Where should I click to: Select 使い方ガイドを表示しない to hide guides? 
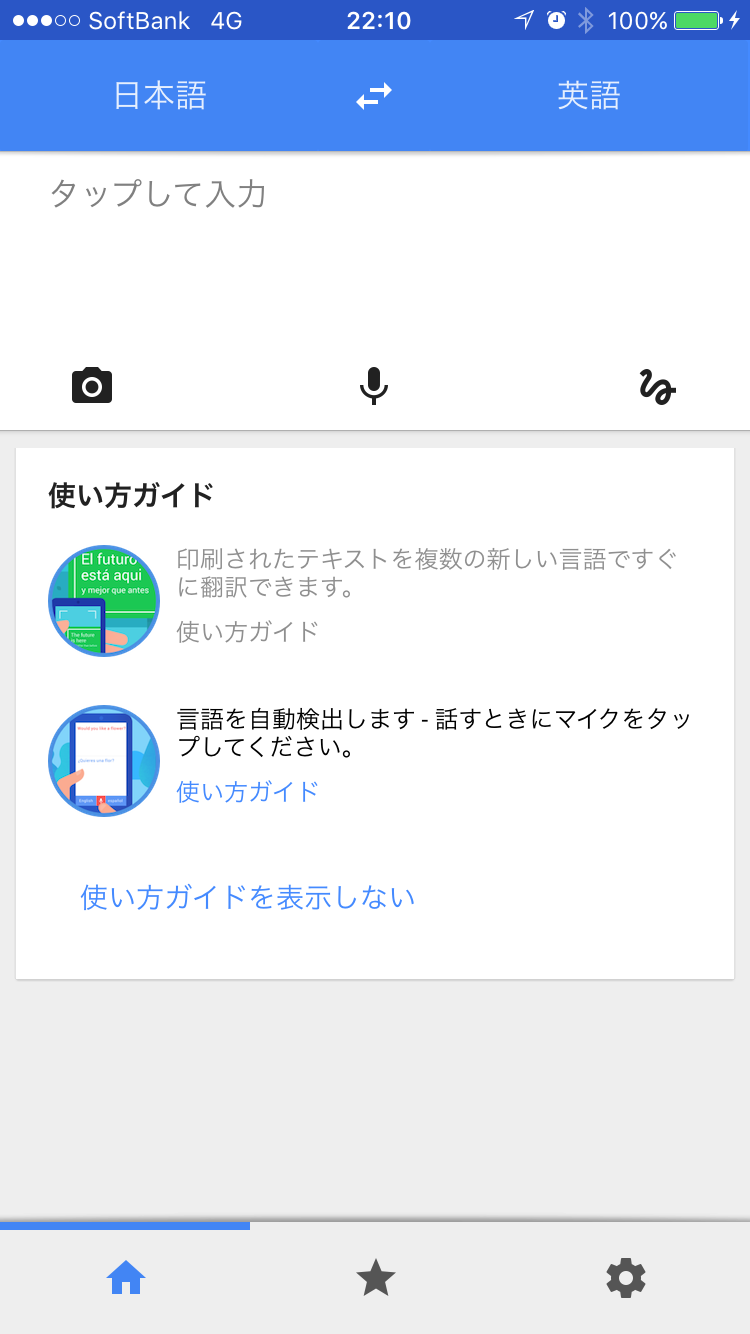point(248,897)
